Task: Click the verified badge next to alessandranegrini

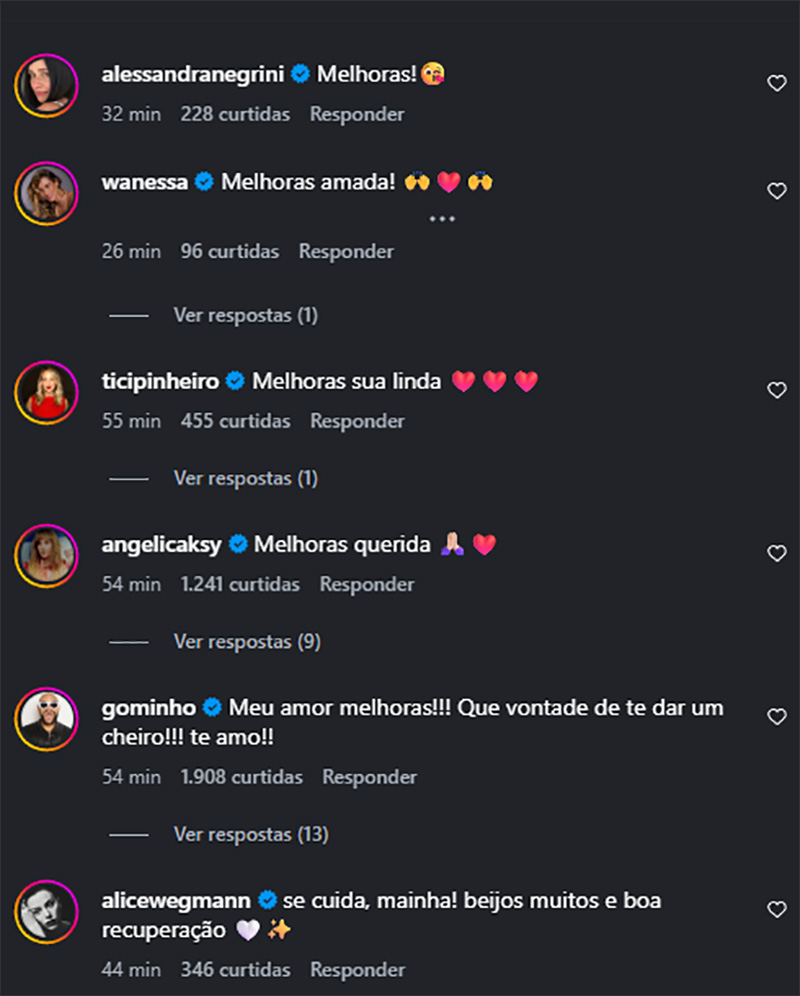Action: 299,73
